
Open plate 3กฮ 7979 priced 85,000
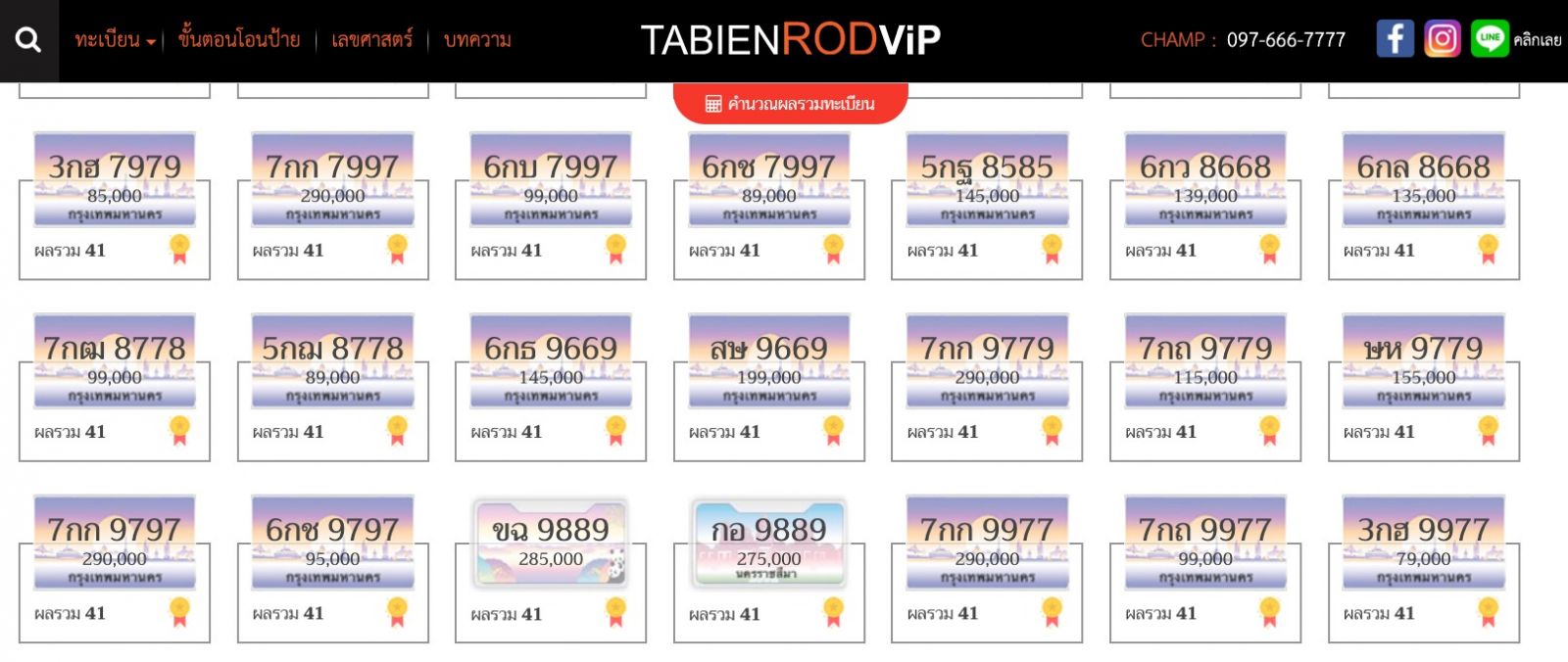click(115, 181)
